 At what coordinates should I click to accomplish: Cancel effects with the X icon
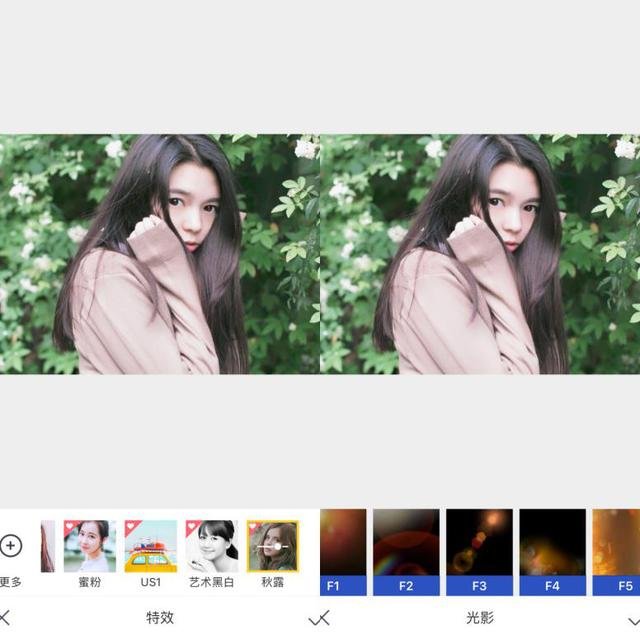(x=6, y=616)
